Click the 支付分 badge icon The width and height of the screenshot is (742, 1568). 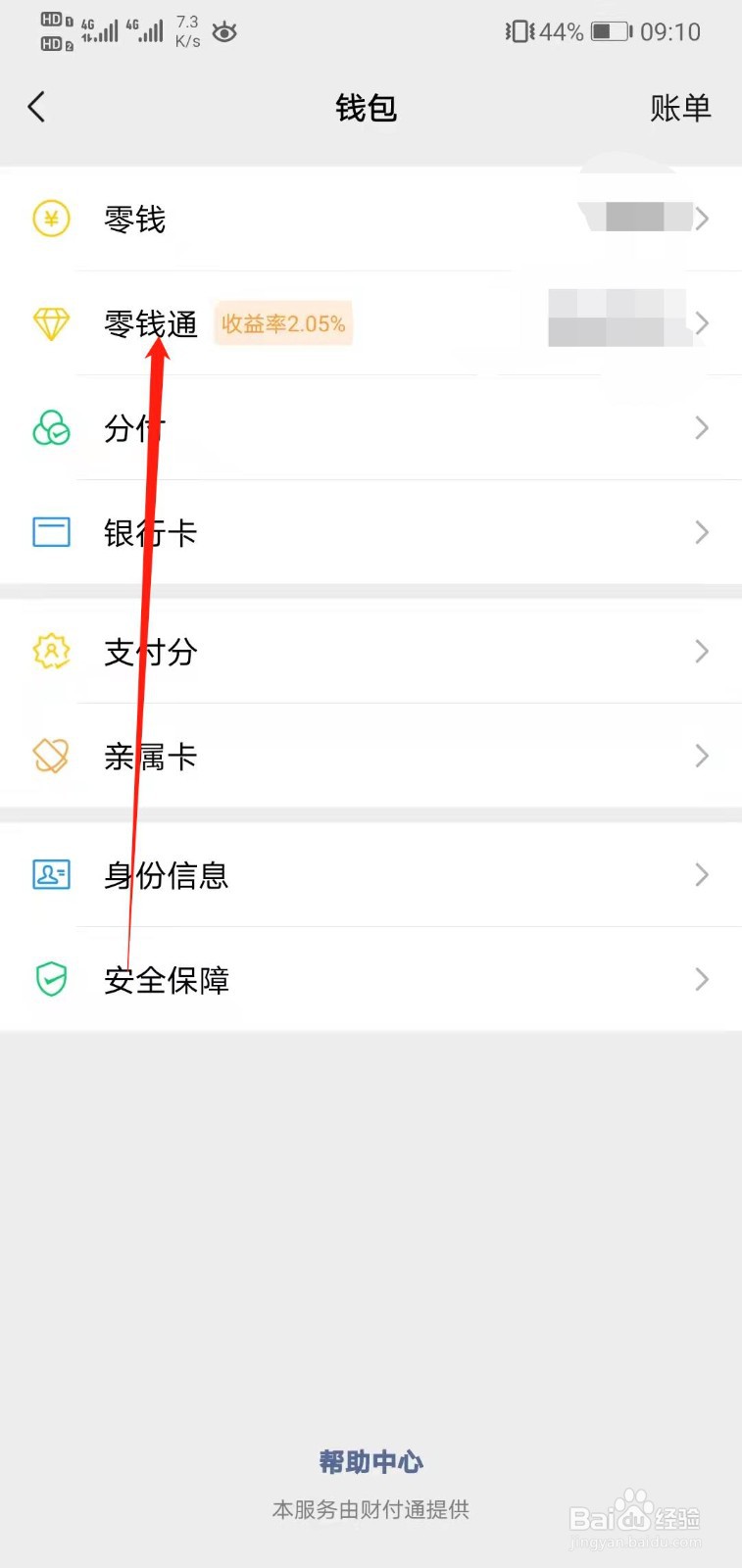[50, 651]
